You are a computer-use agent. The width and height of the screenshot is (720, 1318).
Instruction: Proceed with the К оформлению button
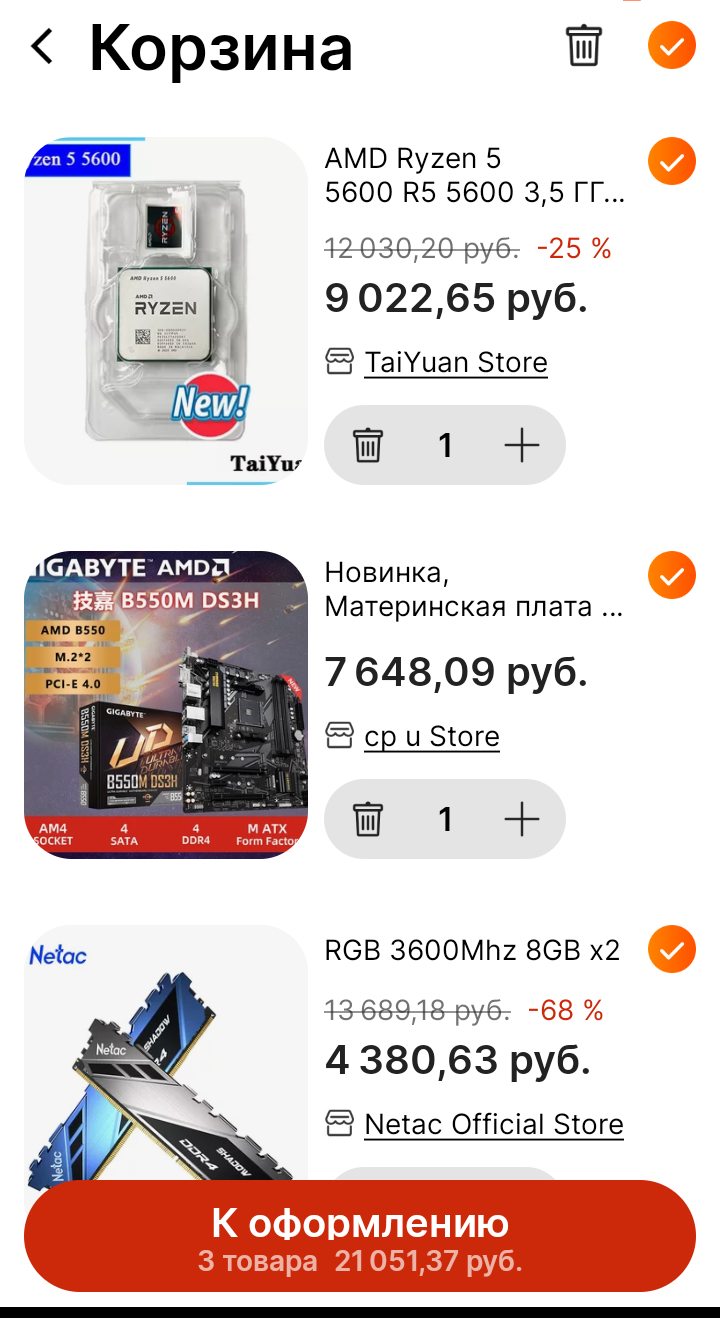[x=360, y=1236]
